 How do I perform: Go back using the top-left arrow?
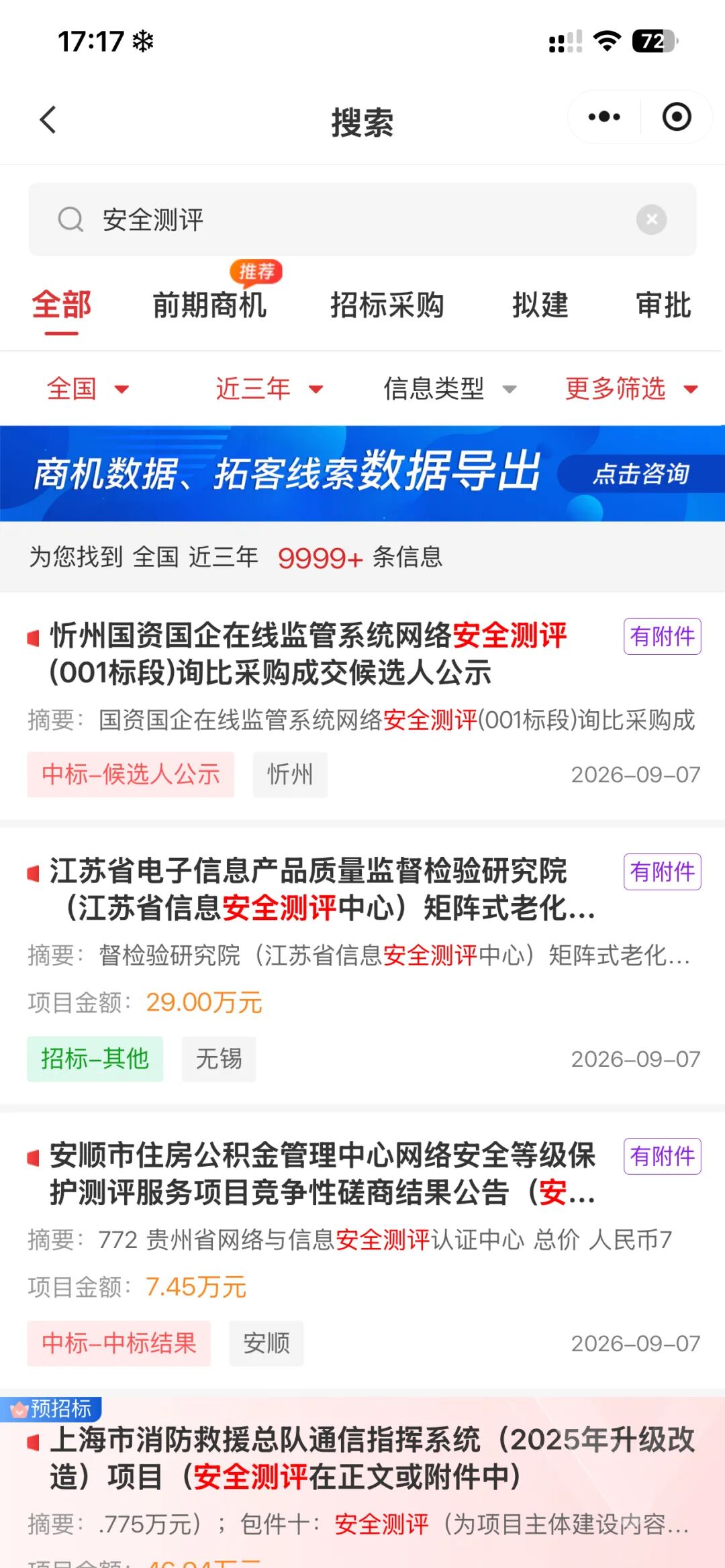click(48, 120)
